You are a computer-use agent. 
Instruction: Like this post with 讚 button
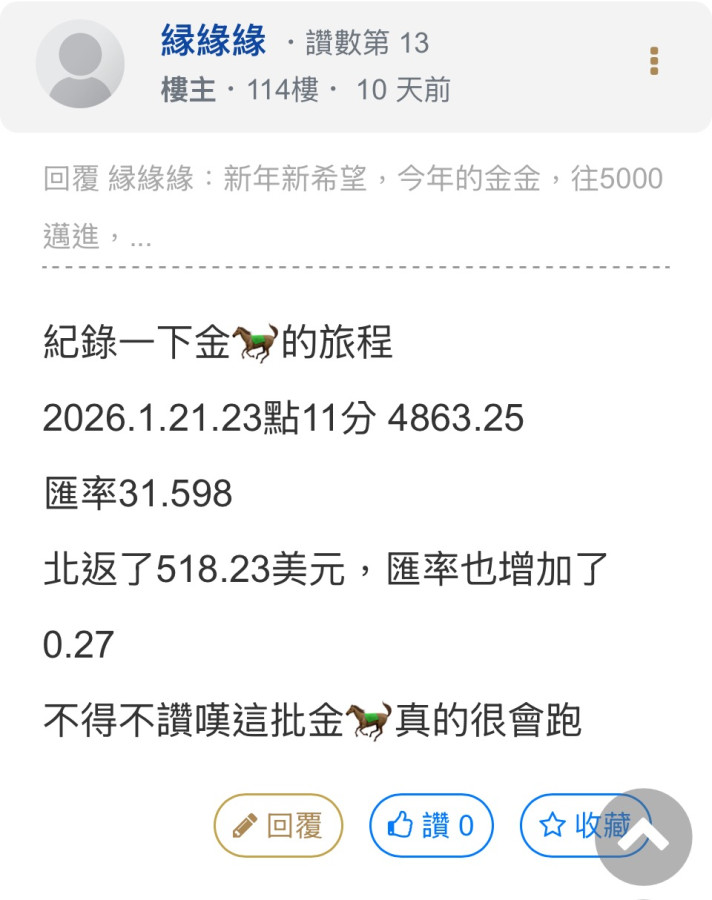pos(431,825)
